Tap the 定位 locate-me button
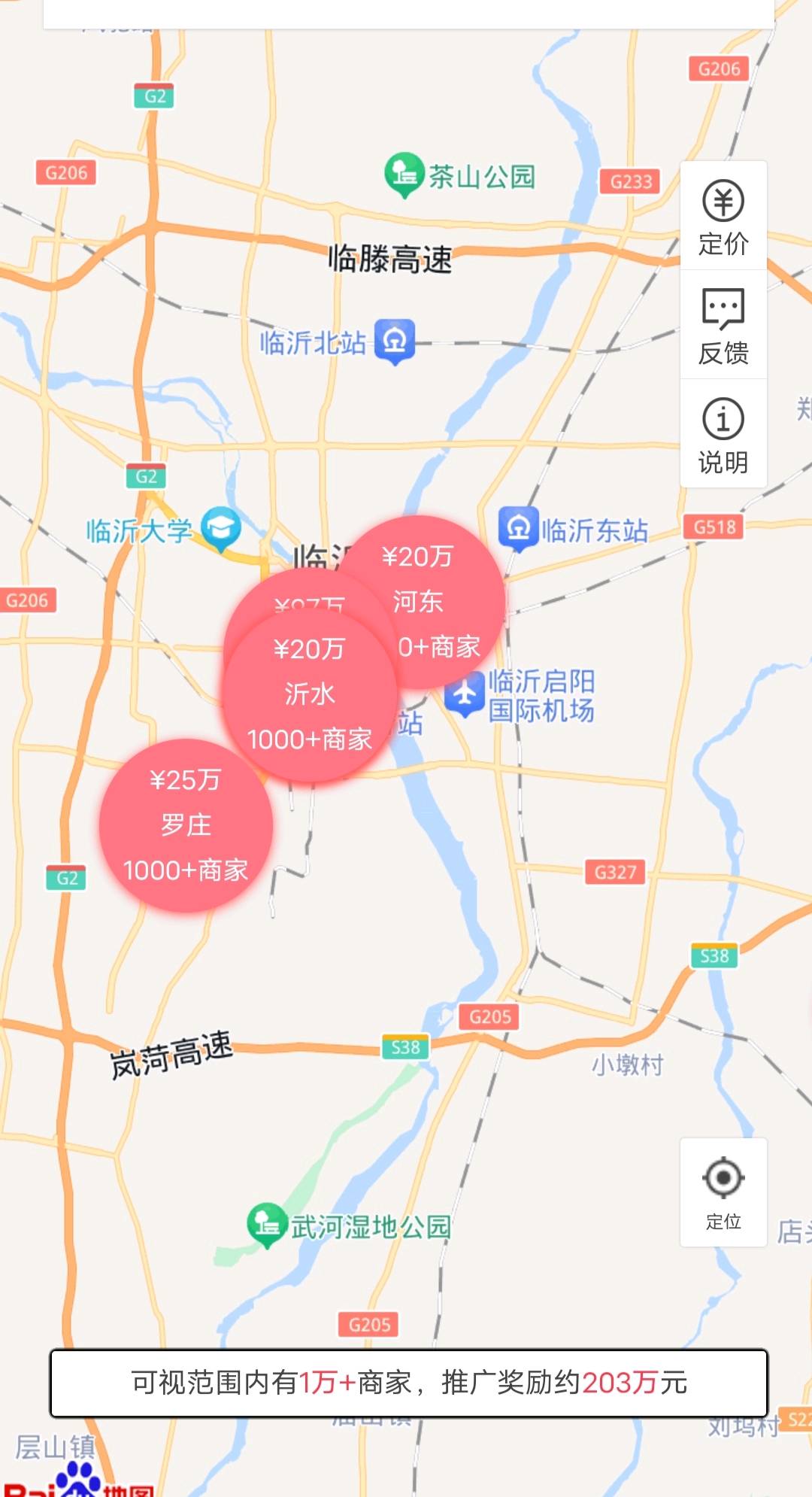The width and height of the screenshot is (812, 1497). point(723,1192)
